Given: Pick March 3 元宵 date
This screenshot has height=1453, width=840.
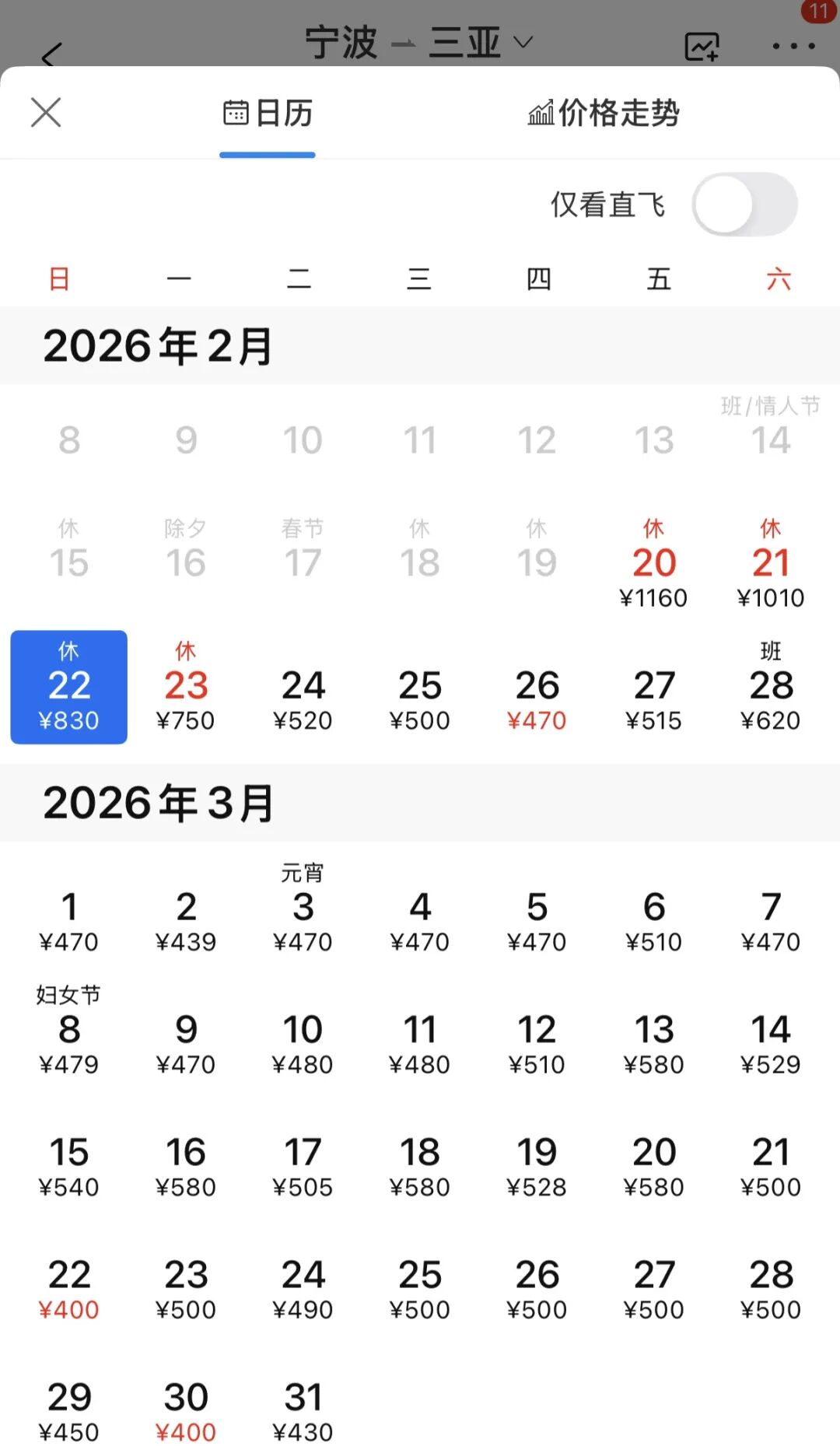Looking at the screenshot, I should [303, 919].
